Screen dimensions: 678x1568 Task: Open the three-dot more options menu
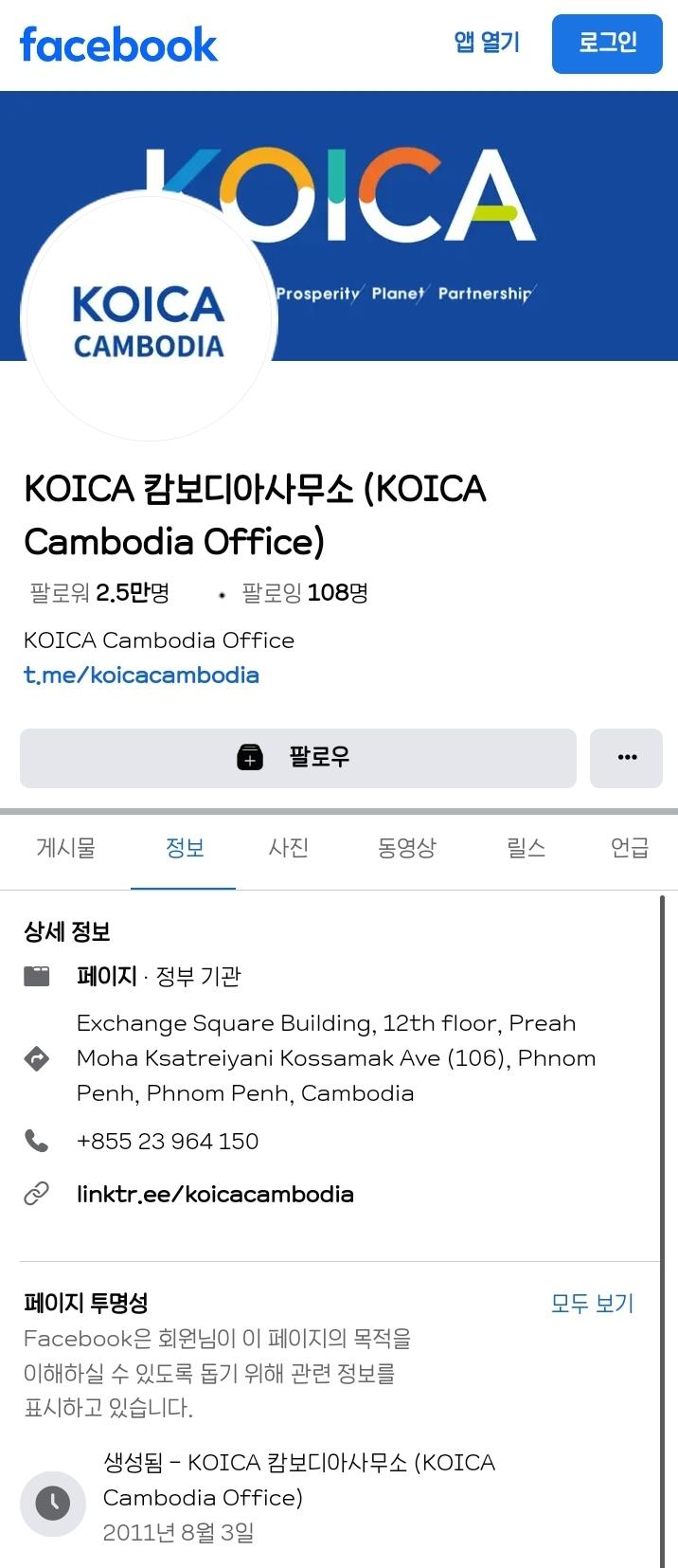(x=626, y=758)
